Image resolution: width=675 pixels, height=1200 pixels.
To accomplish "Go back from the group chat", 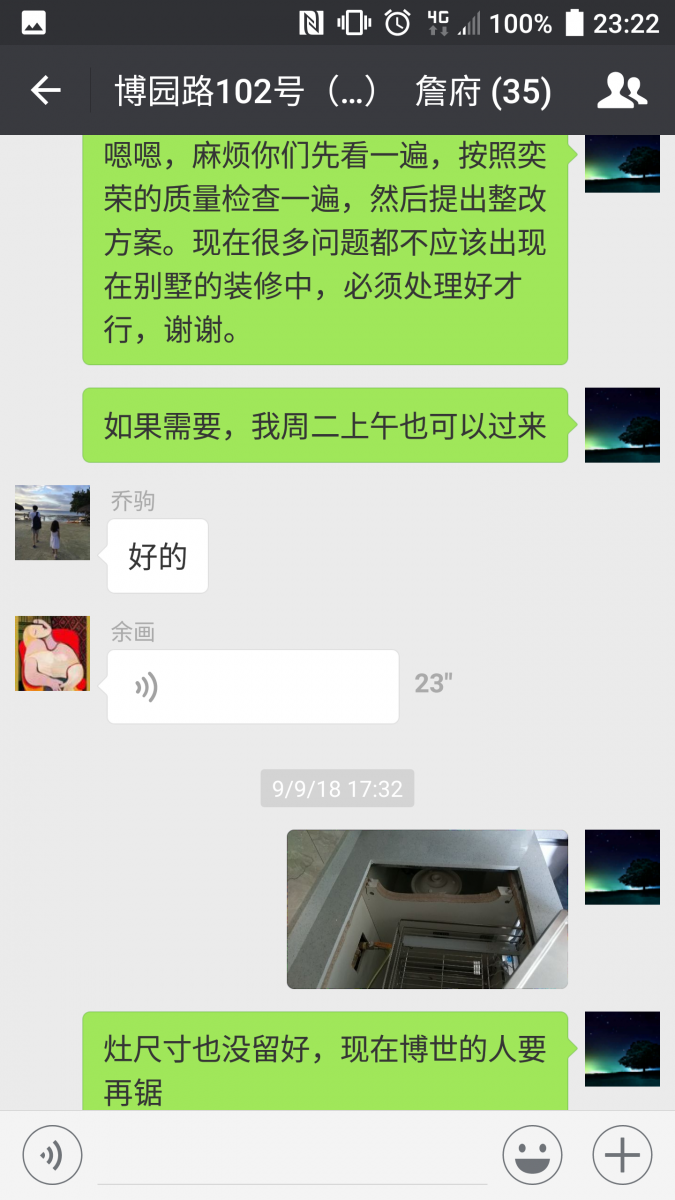I will (46, 91).
